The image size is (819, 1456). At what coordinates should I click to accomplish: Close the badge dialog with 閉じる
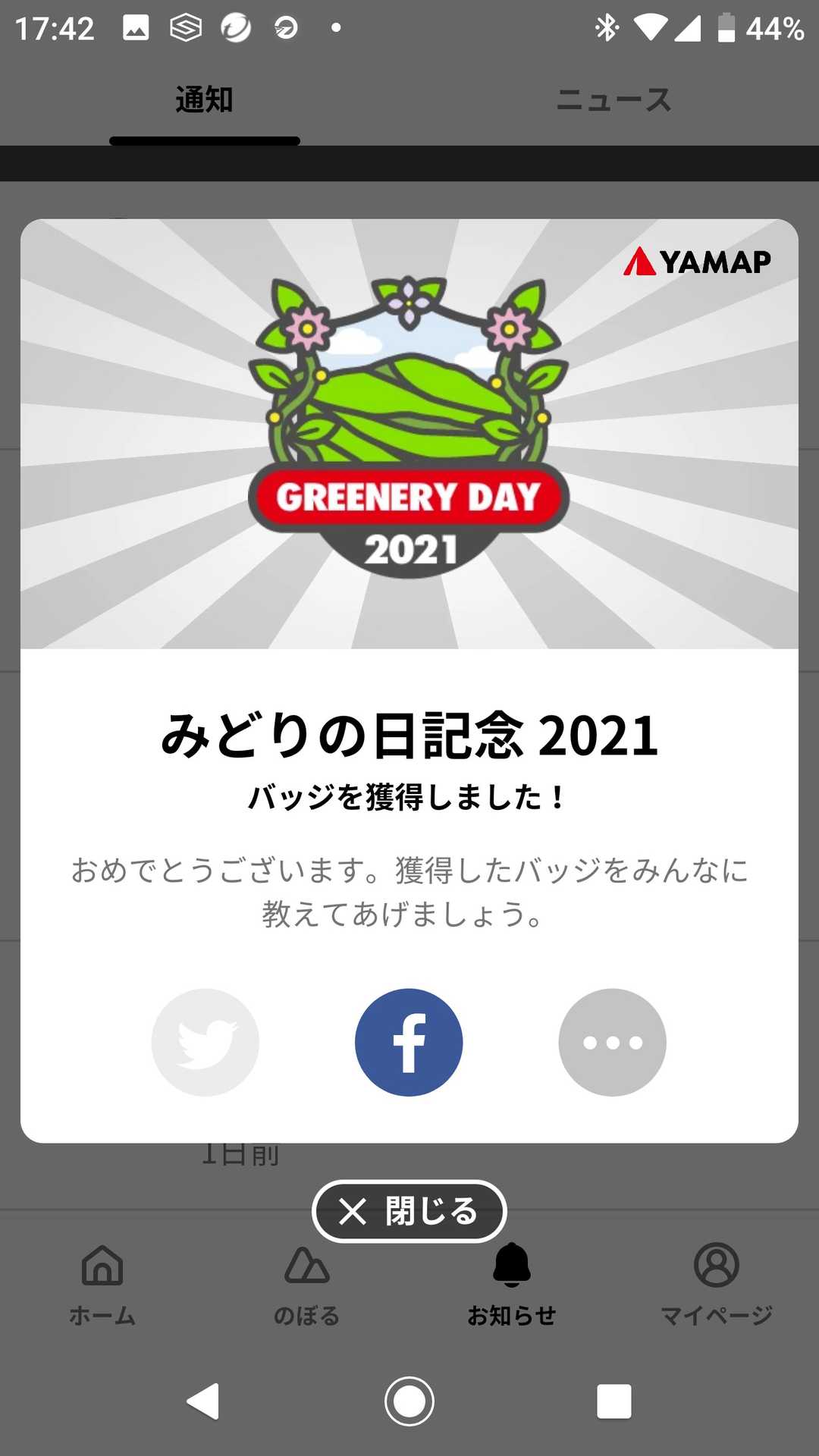coord(409,1211)
